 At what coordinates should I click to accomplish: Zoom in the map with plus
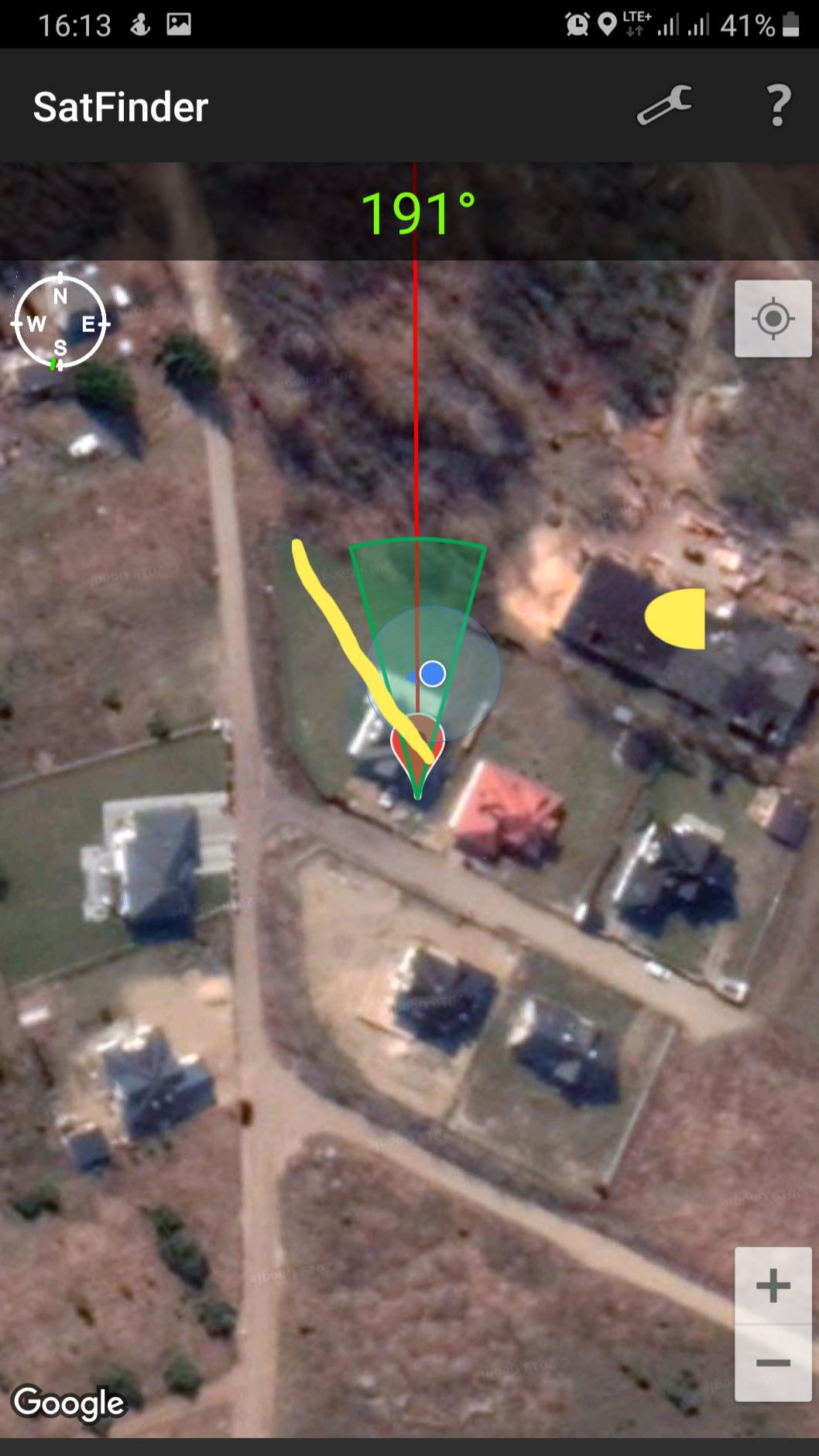tap(773, 1286)
